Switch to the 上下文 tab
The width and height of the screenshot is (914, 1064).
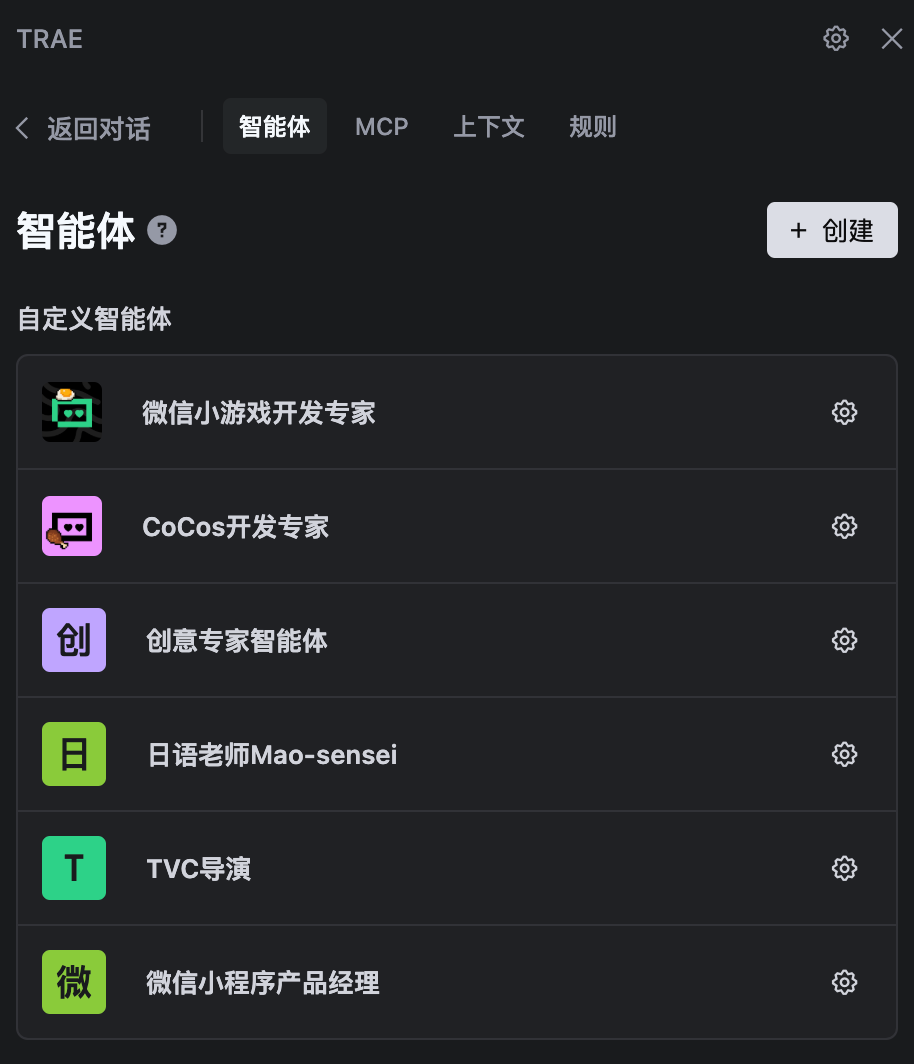(x=488, y=127)
